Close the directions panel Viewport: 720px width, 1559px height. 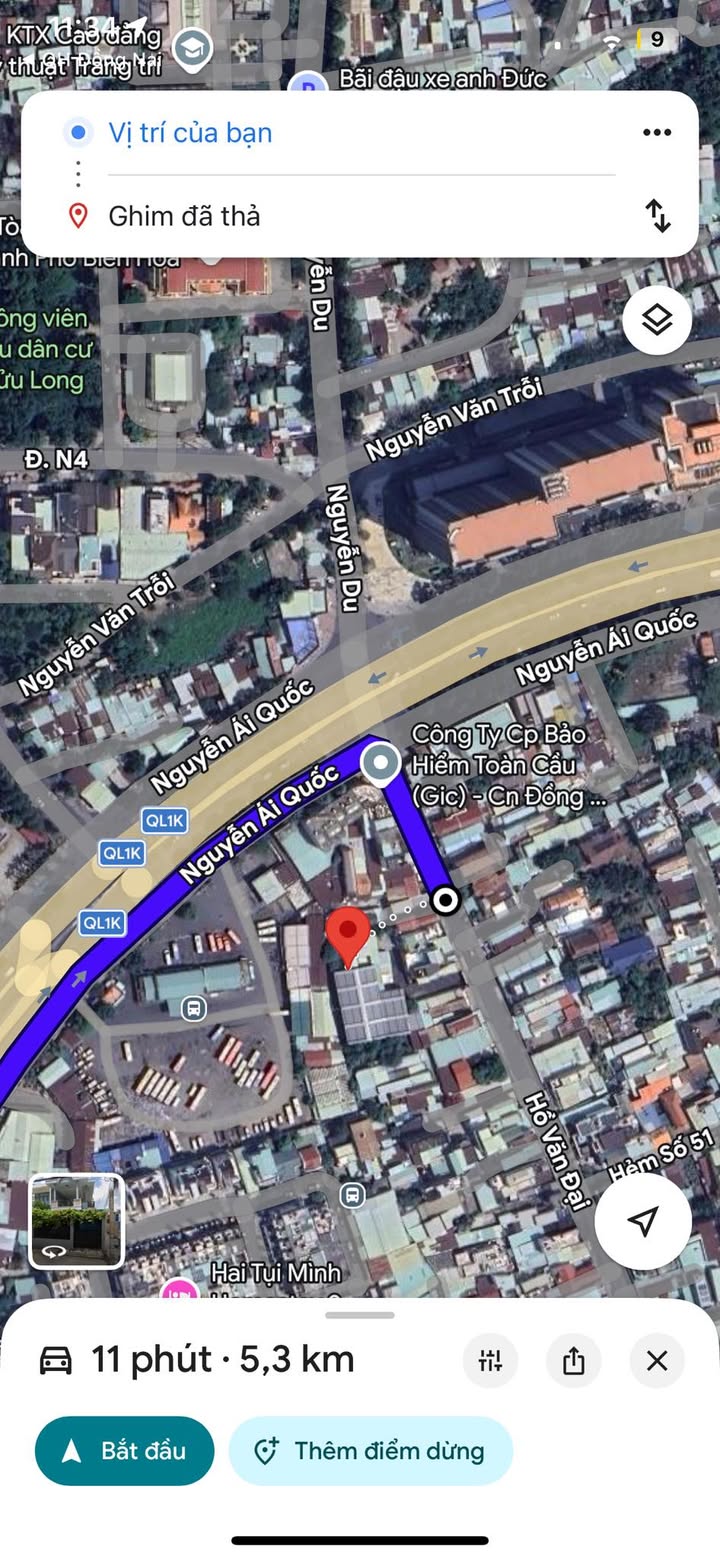coord(657,1360)
